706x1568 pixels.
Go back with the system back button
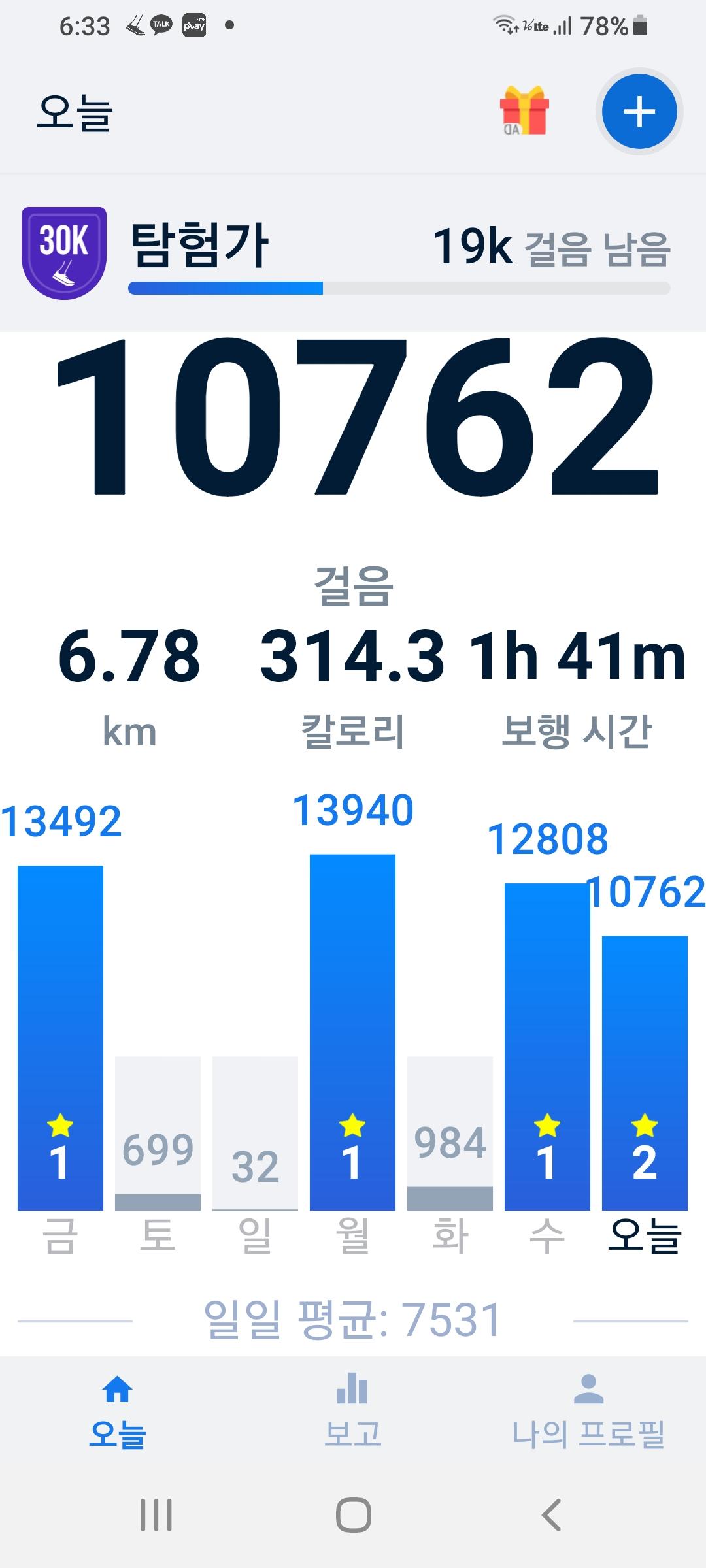(551, 1514)
